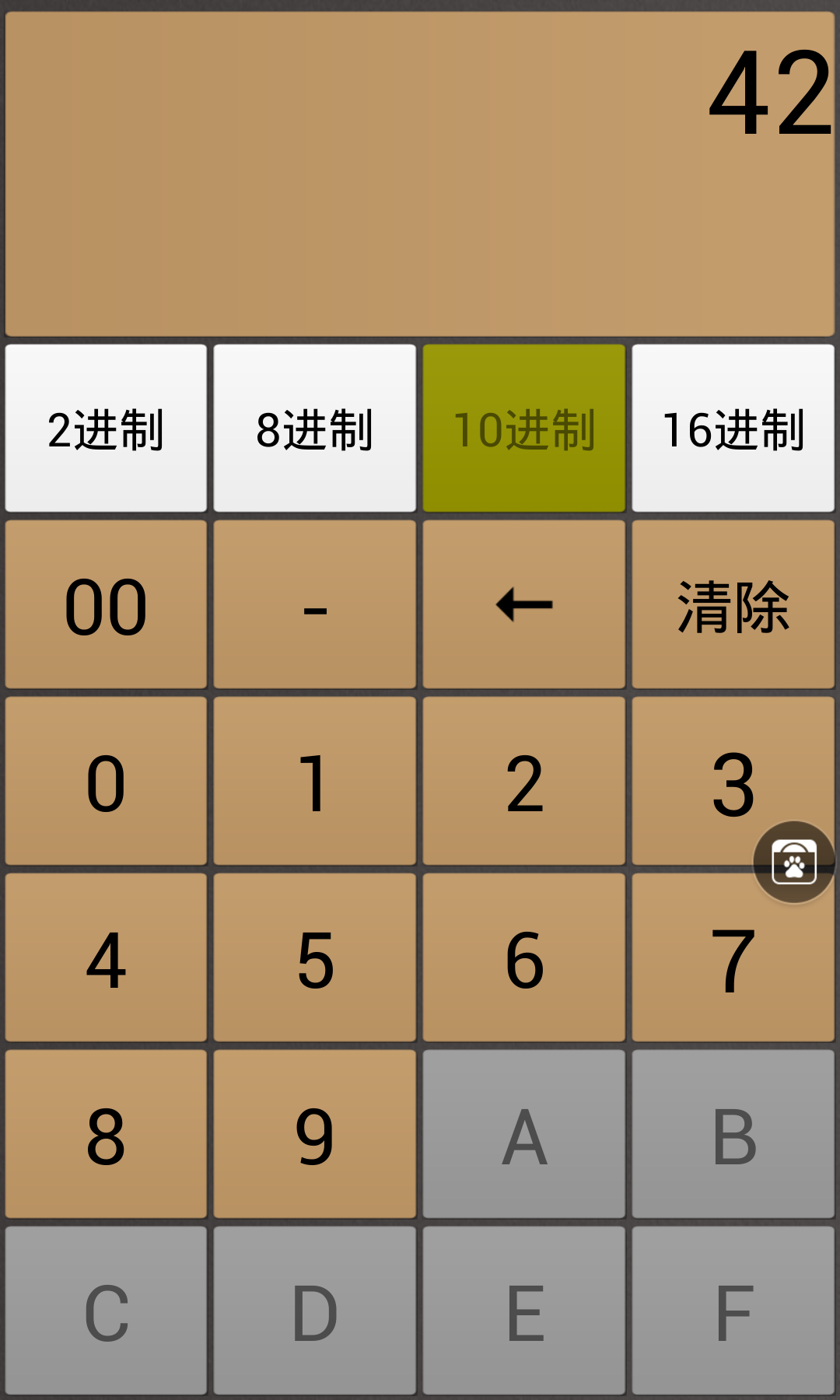This screenshot has width=840, height=1400.
Task: Clear the display with 清除
Action: pyautogui.click(x=733, y=605)
